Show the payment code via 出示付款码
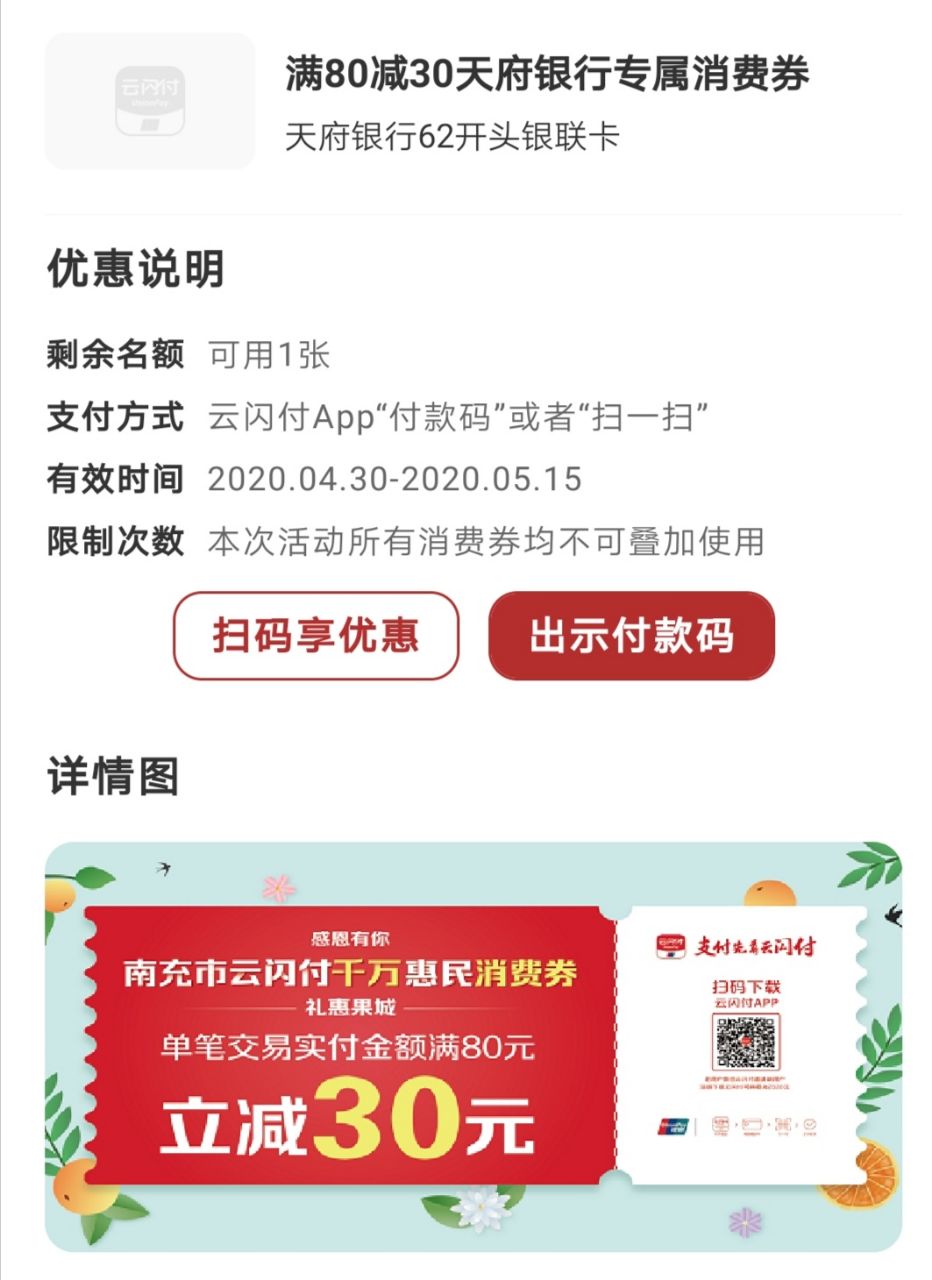Viewport: 932px width, 1280px height. (631, 636)
